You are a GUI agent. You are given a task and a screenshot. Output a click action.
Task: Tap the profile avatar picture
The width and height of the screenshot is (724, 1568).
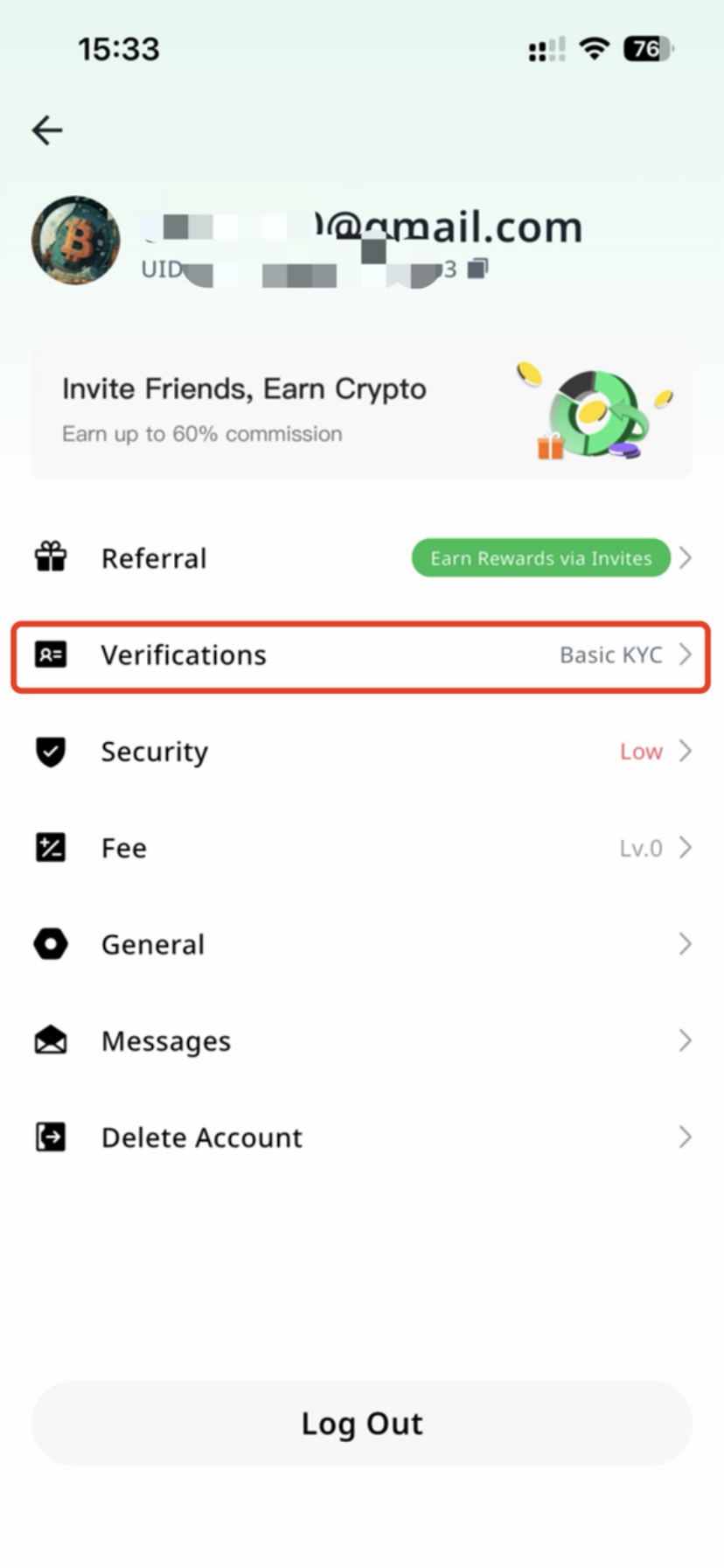click(76, 240)
